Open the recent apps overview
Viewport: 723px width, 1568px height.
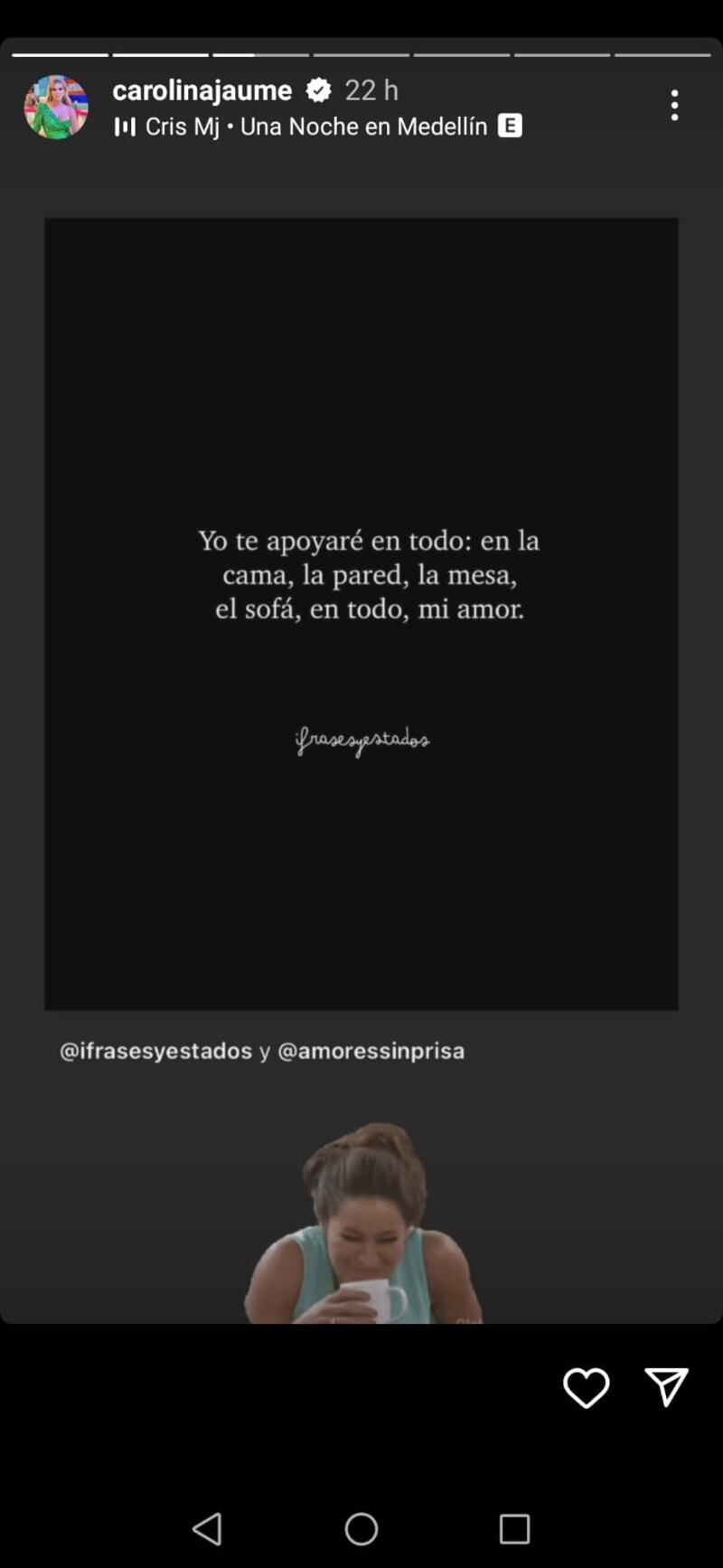pos(514,1529)
